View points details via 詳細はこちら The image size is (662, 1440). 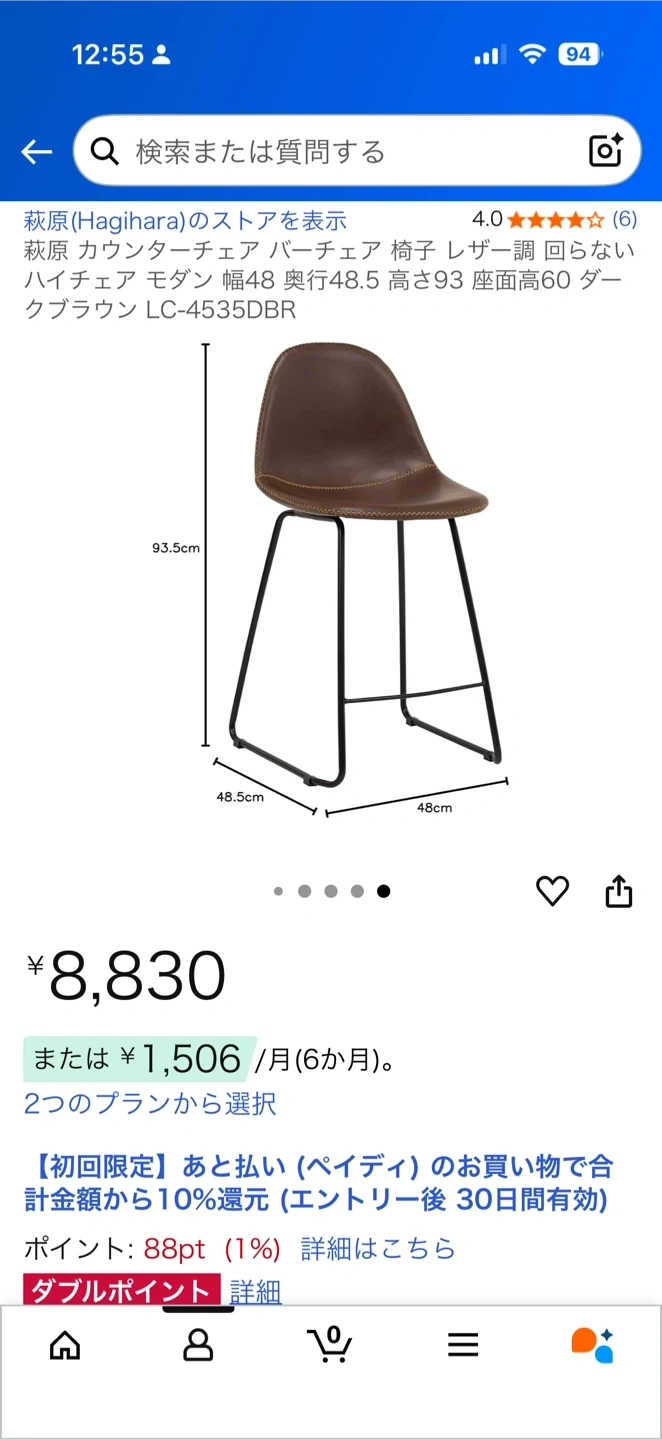point(378,1248)
